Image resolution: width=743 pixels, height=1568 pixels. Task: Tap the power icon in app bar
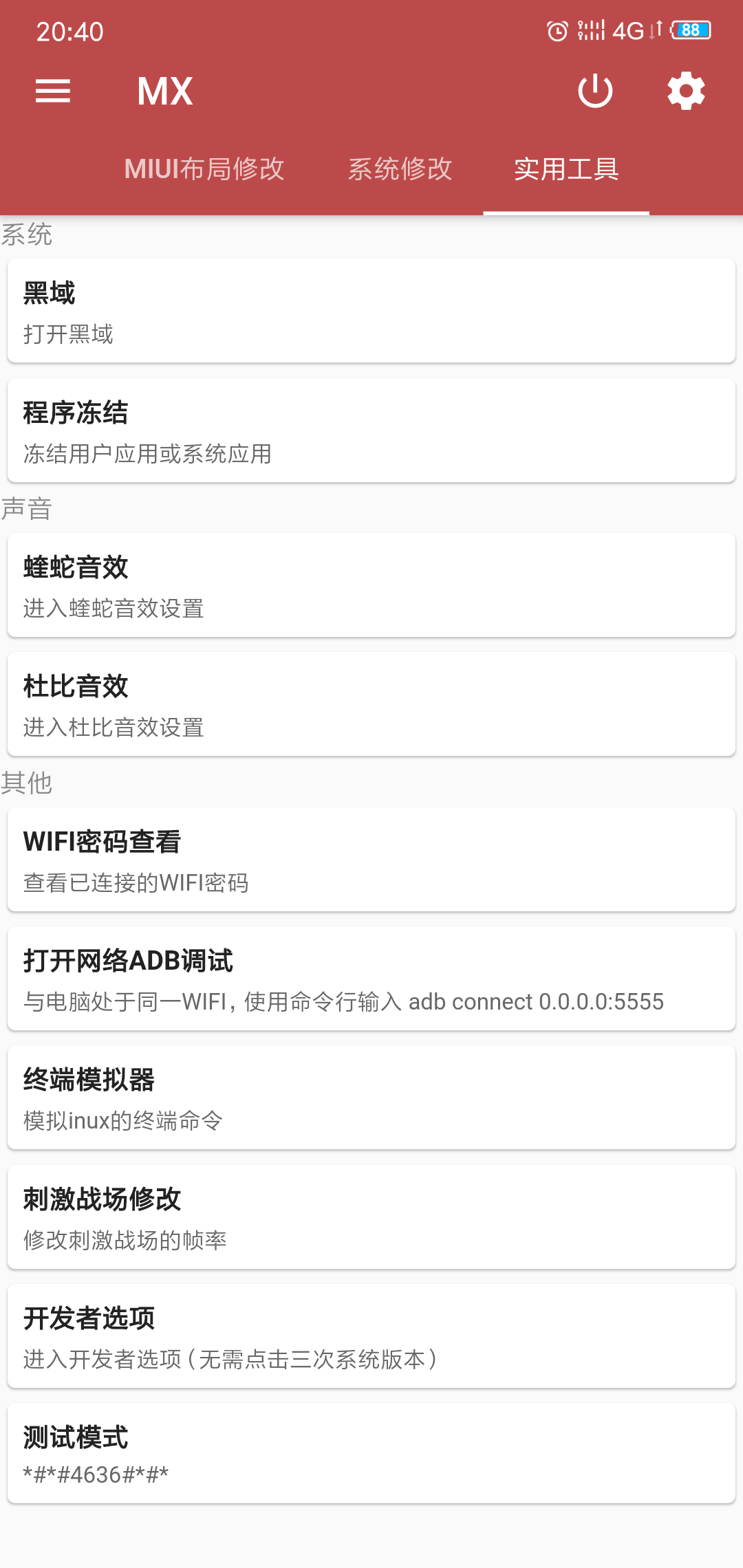tap(595, 91)
